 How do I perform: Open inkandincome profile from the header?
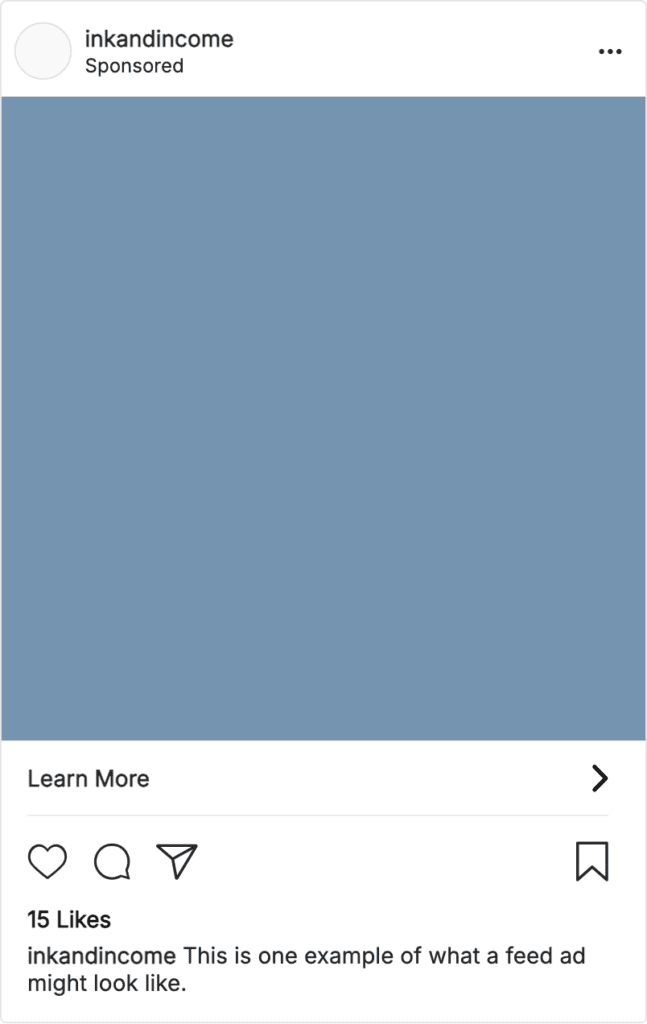(x=159, y=40)
